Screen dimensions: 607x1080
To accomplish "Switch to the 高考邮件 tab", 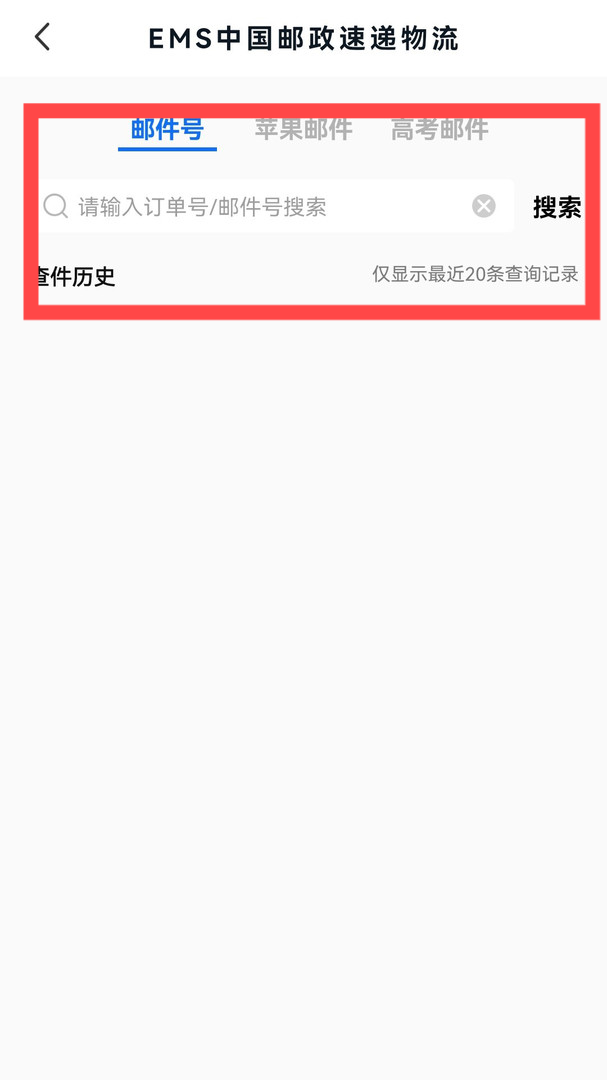I will point(440,129).
